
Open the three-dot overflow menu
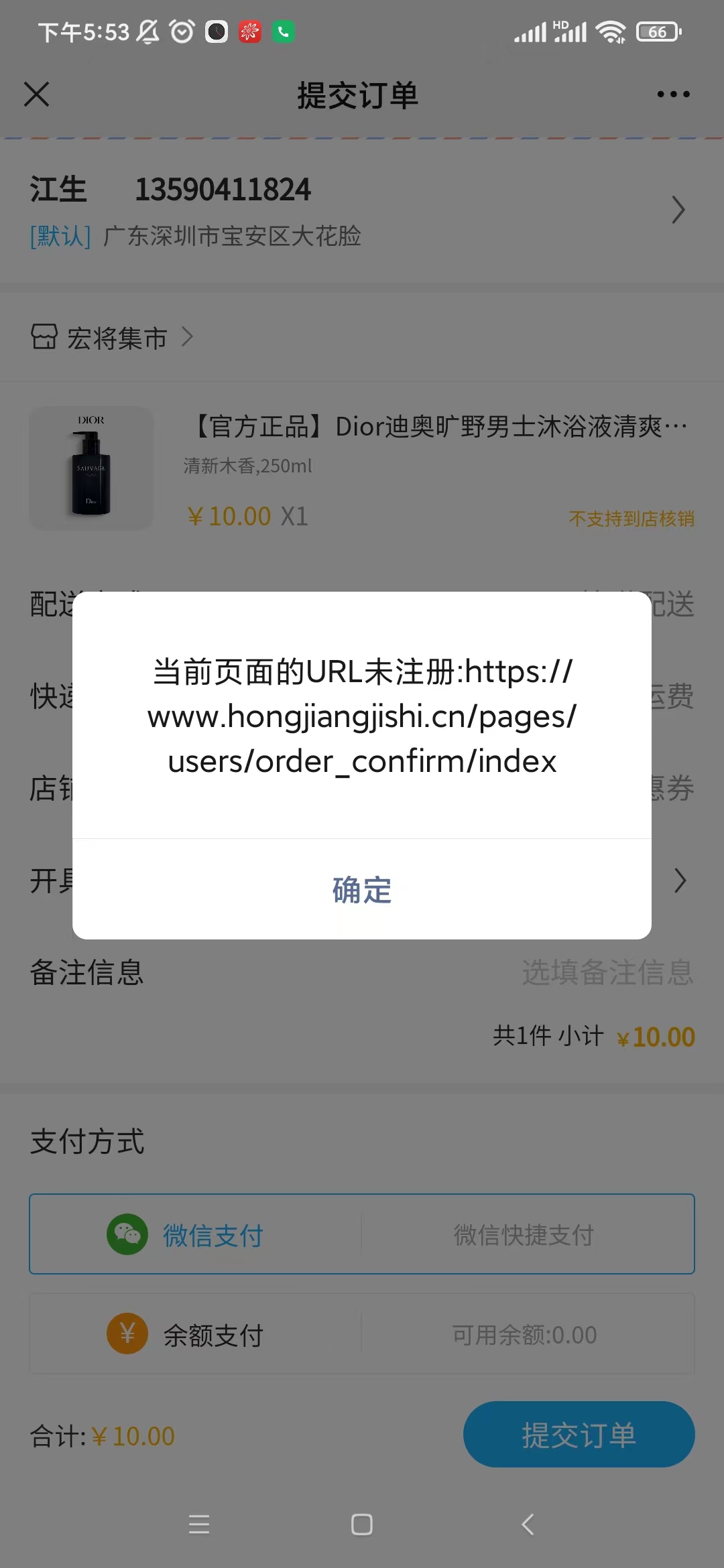[673, 94]
